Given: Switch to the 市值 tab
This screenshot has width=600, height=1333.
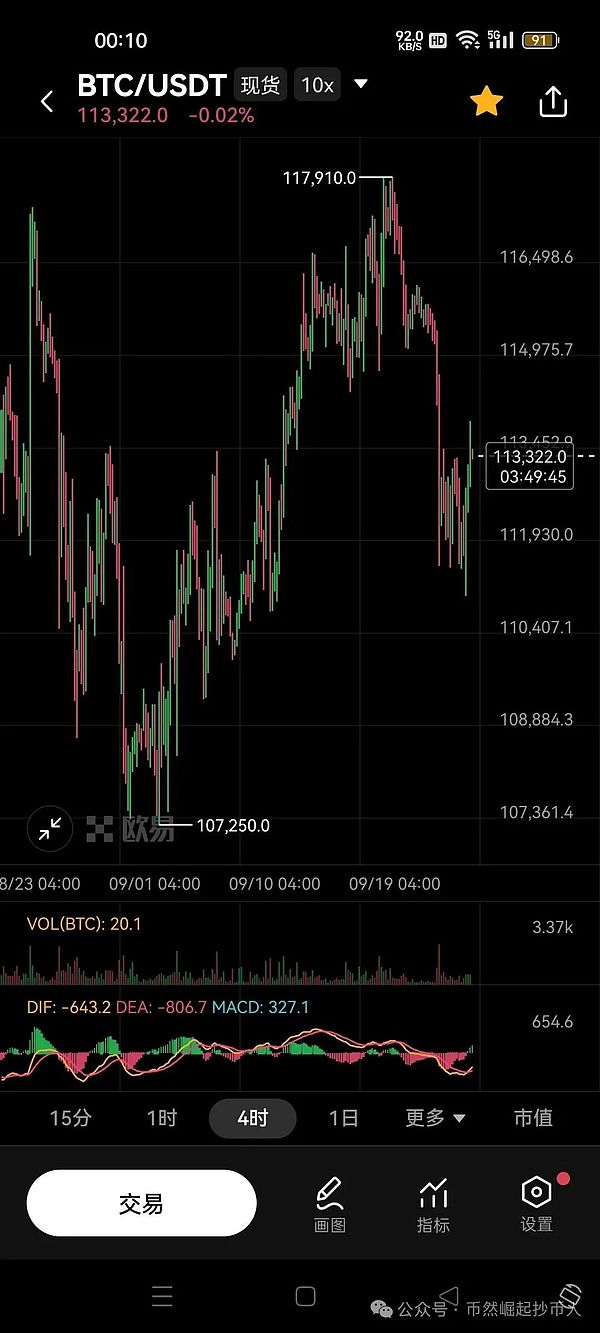Looking at the screenshot, I should (x=533, y=1118).
